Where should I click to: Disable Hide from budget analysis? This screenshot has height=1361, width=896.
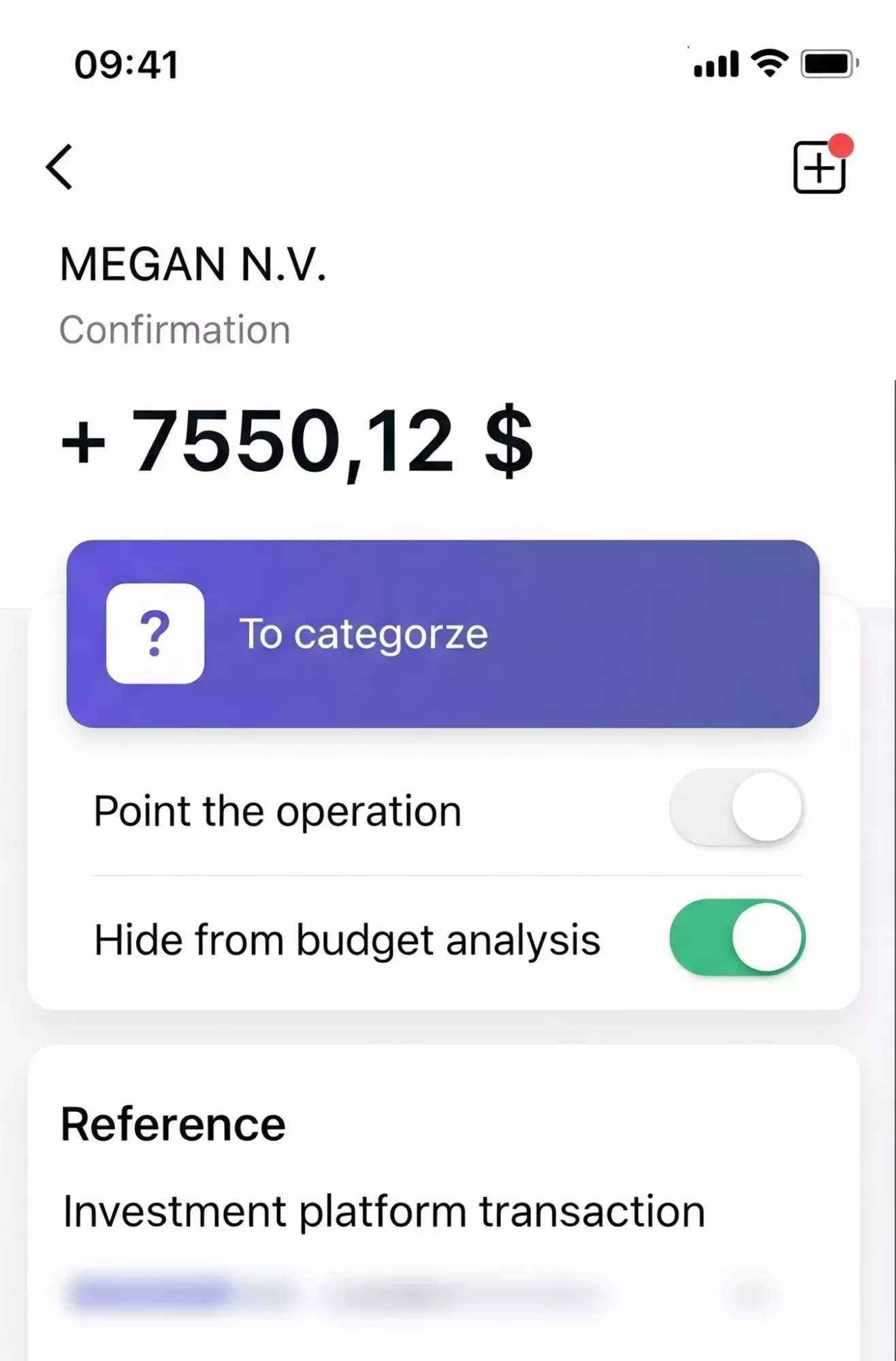coord(737,938)
